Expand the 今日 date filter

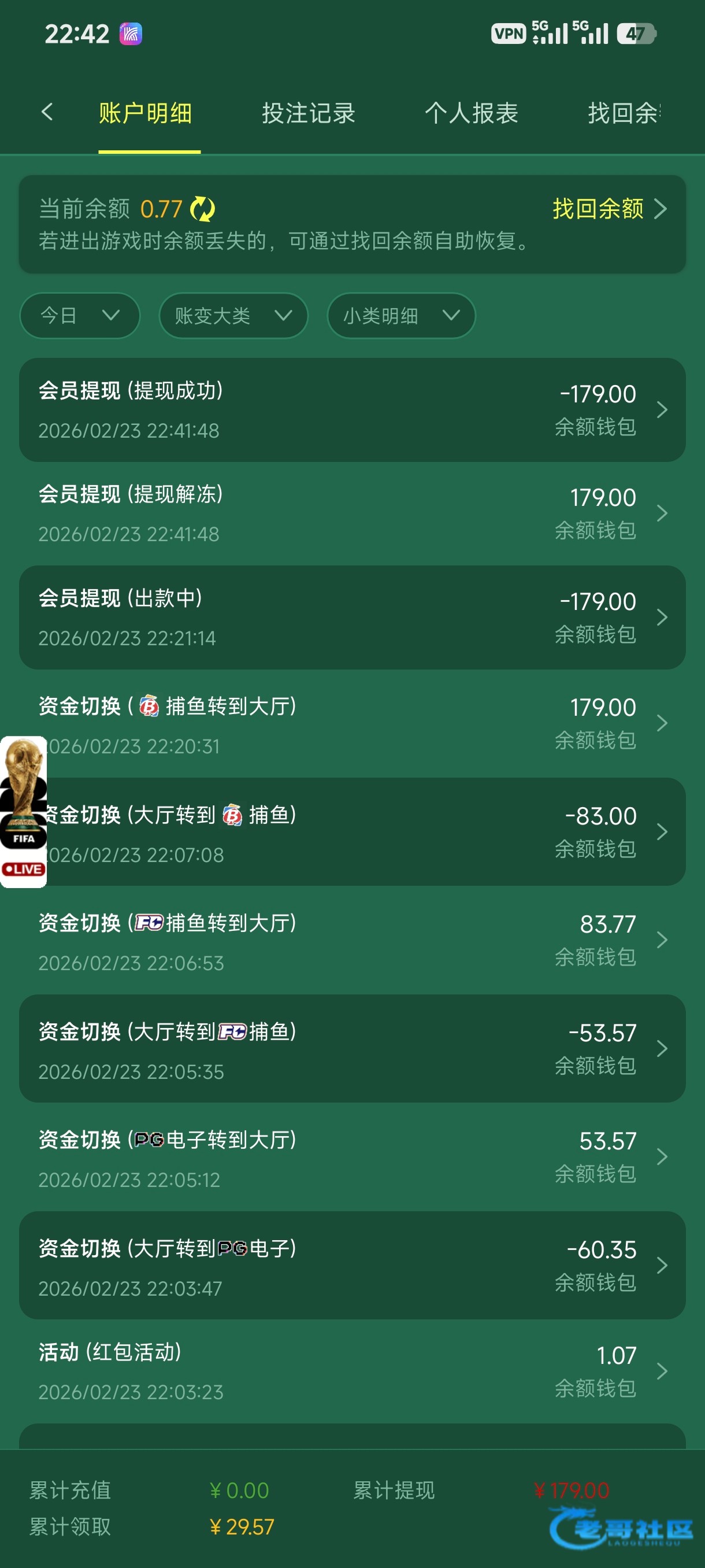point(80,315)
